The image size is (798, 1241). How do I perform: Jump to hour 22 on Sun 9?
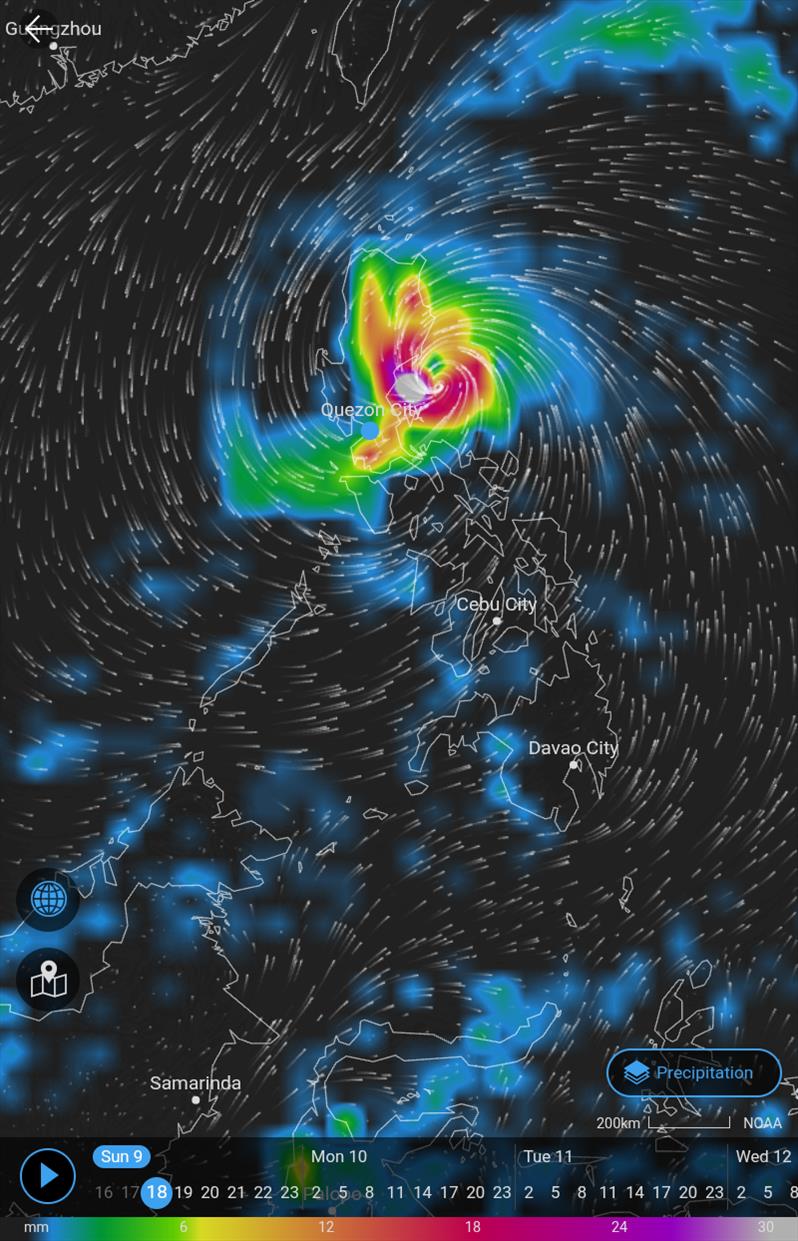pos(263,1192)
